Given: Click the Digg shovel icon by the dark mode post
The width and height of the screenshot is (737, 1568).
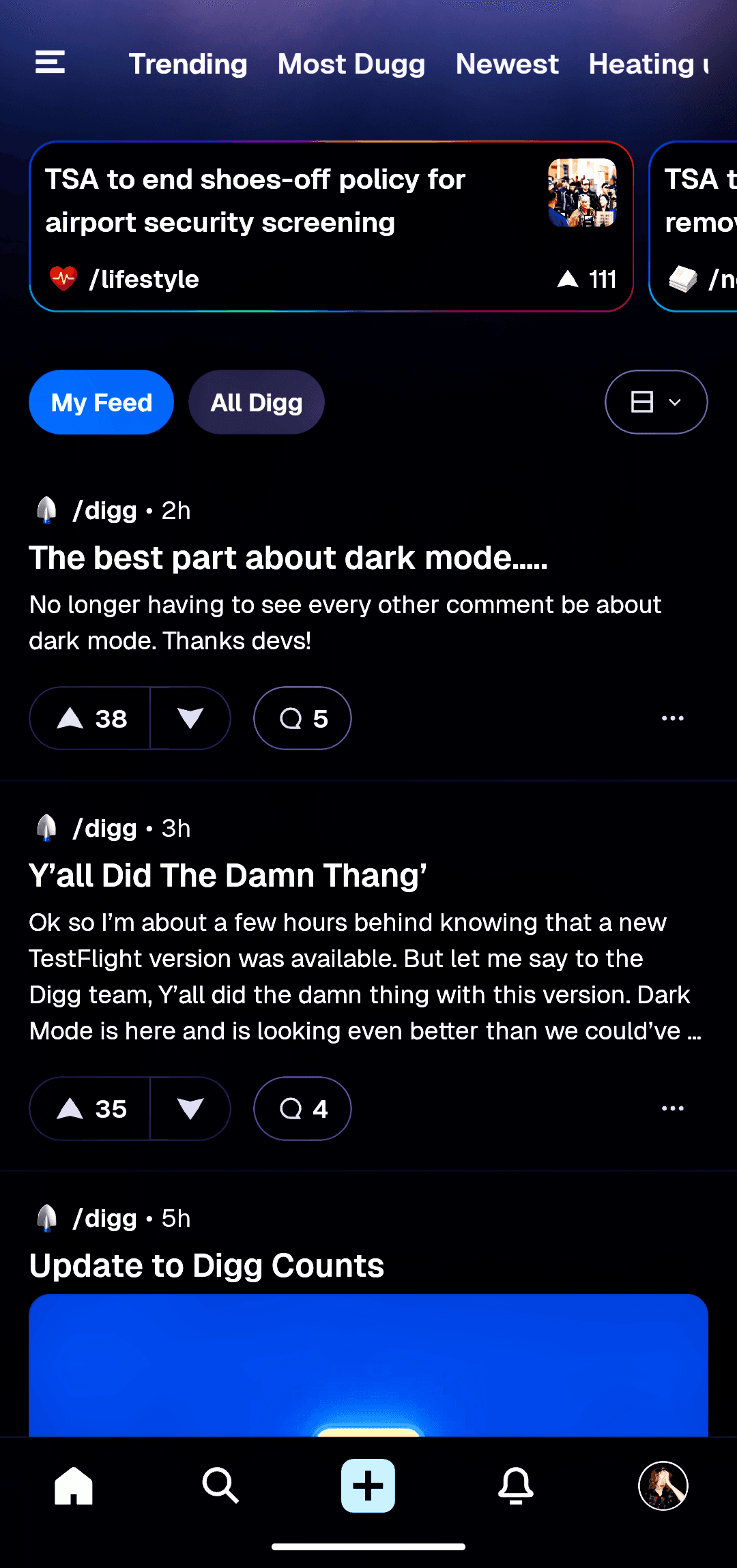Looking at the screenshot, I should click(46, 509).
